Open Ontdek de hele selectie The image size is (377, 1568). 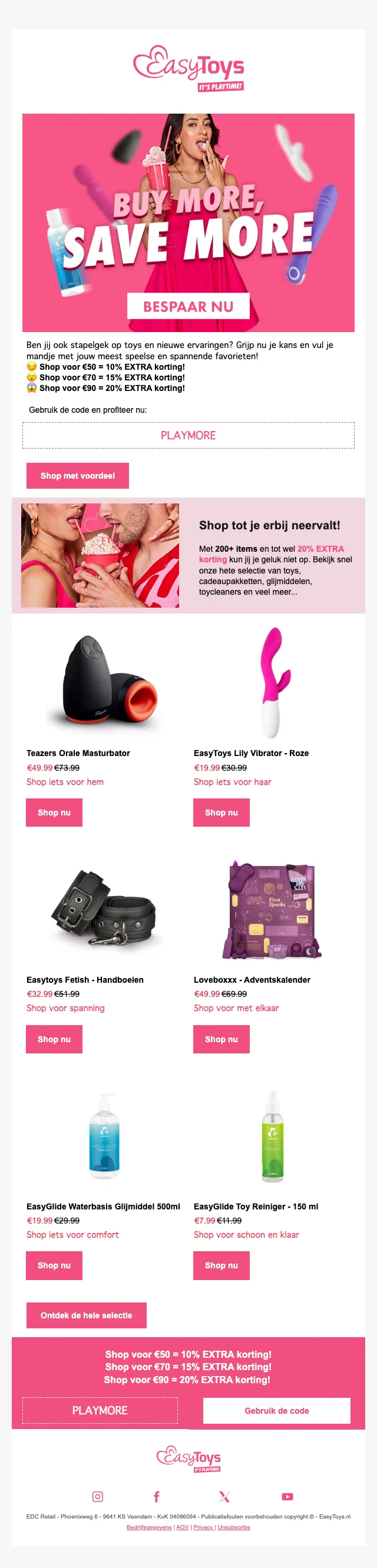(87, 1315)
